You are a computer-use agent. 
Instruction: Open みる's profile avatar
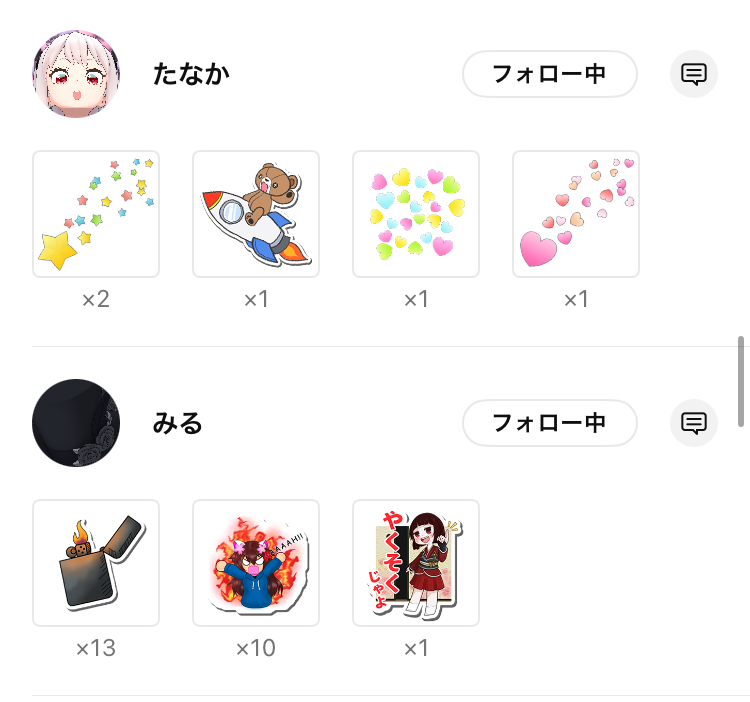[x=76, y=423]
